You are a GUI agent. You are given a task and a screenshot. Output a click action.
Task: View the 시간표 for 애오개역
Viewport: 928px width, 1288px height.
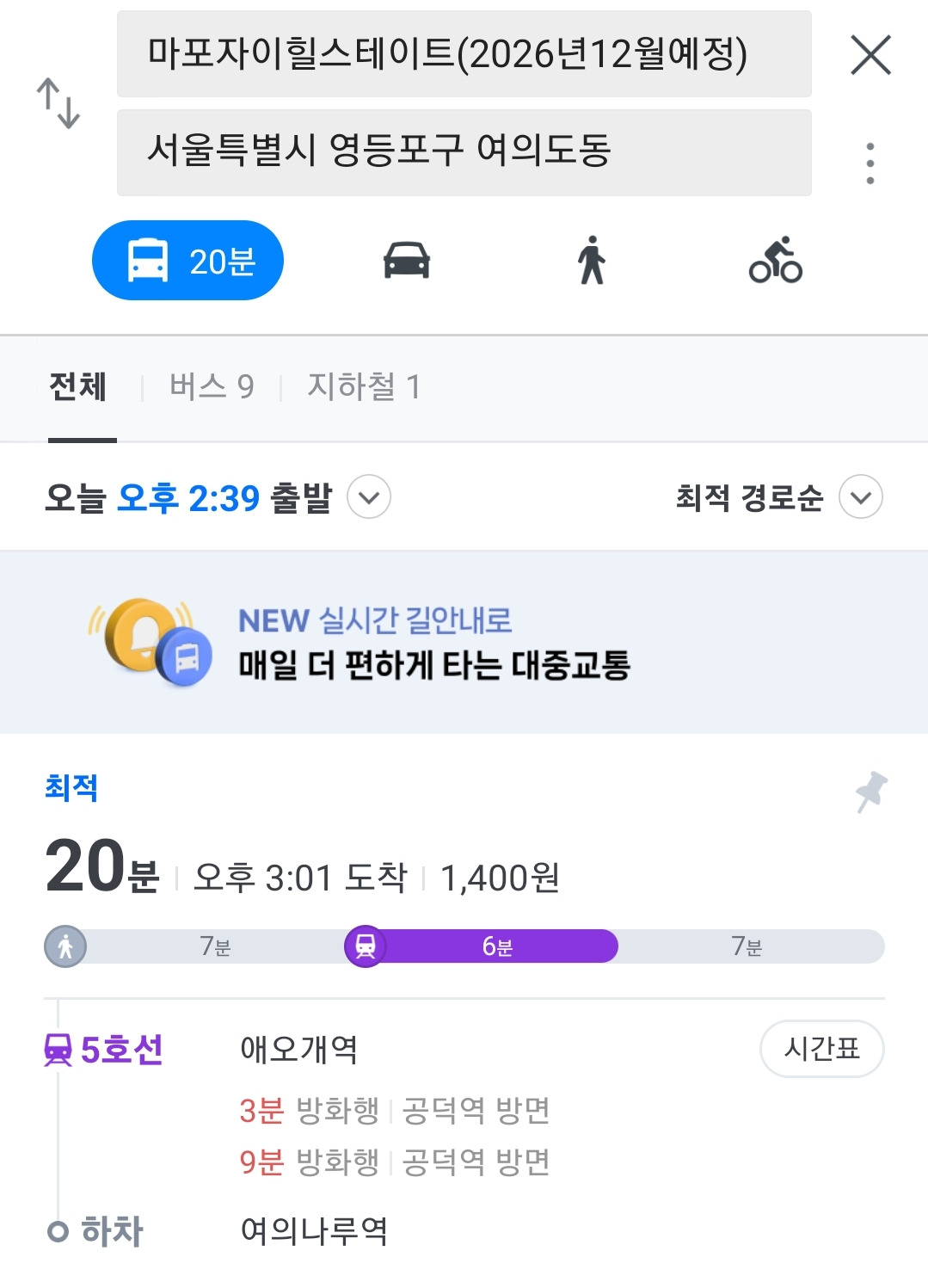point(821,1048)
